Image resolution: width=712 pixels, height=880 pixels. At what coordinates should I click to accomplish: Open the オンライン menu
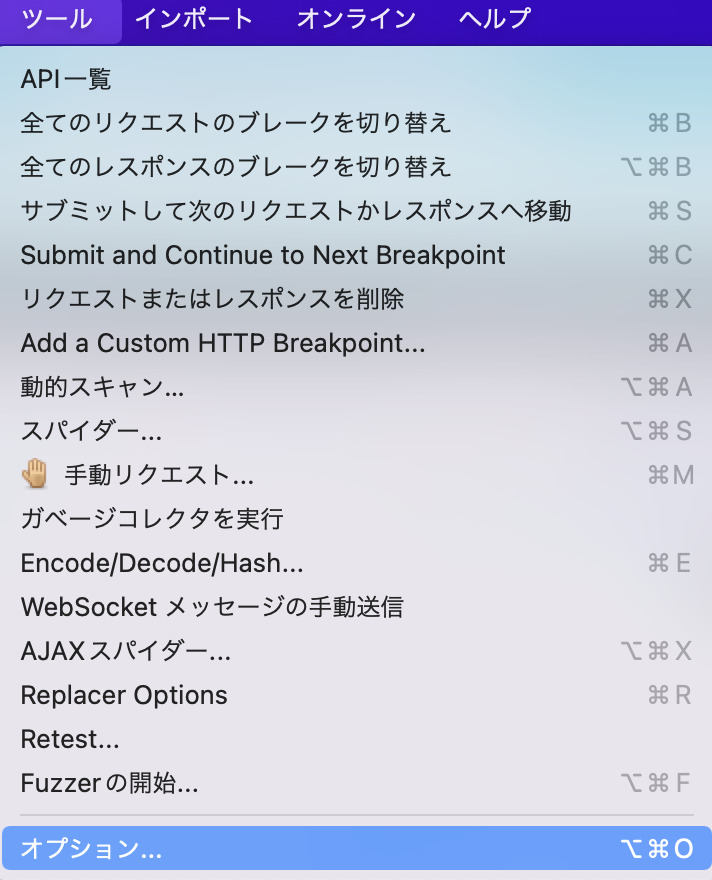click(x=356, y=19)
